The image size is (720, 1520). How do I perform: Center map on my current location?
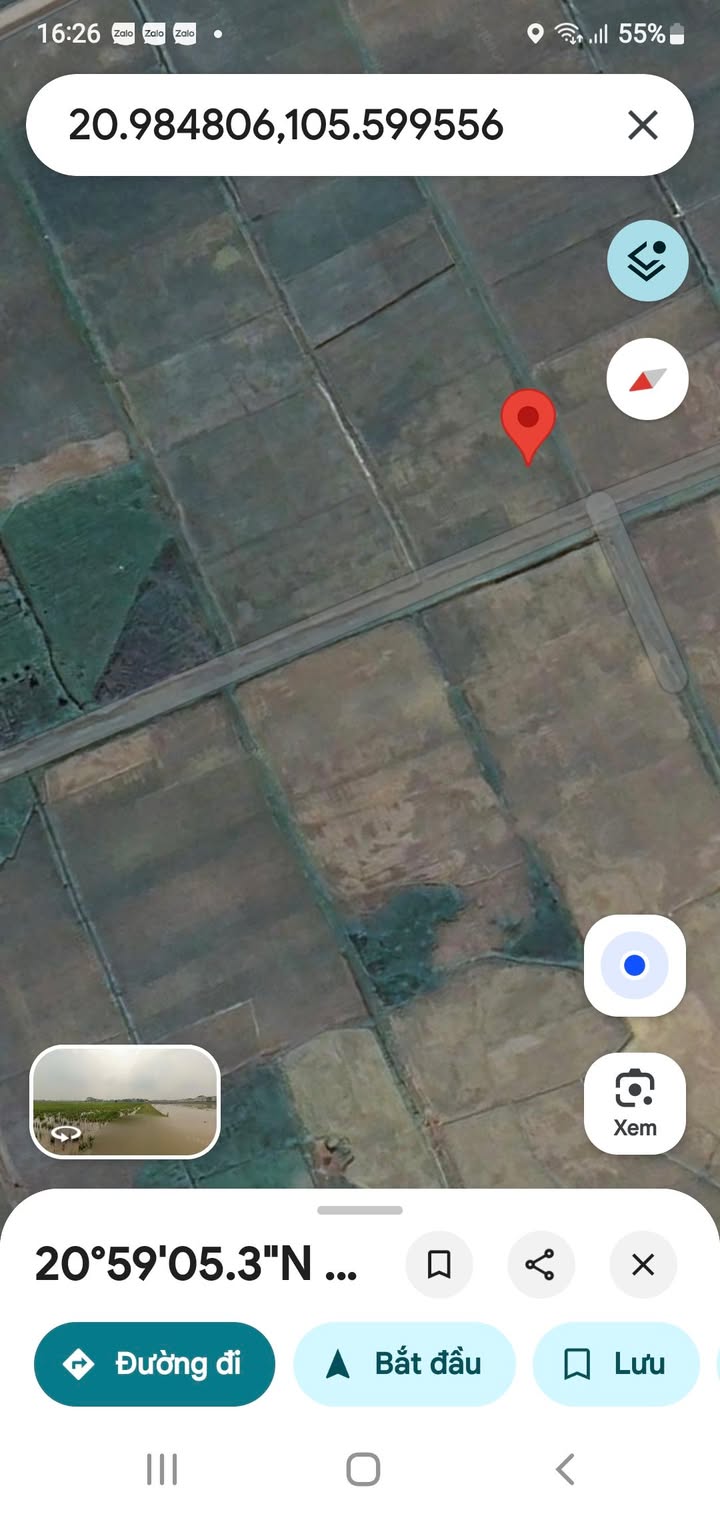pyautogui.click(x=634, y=966)
